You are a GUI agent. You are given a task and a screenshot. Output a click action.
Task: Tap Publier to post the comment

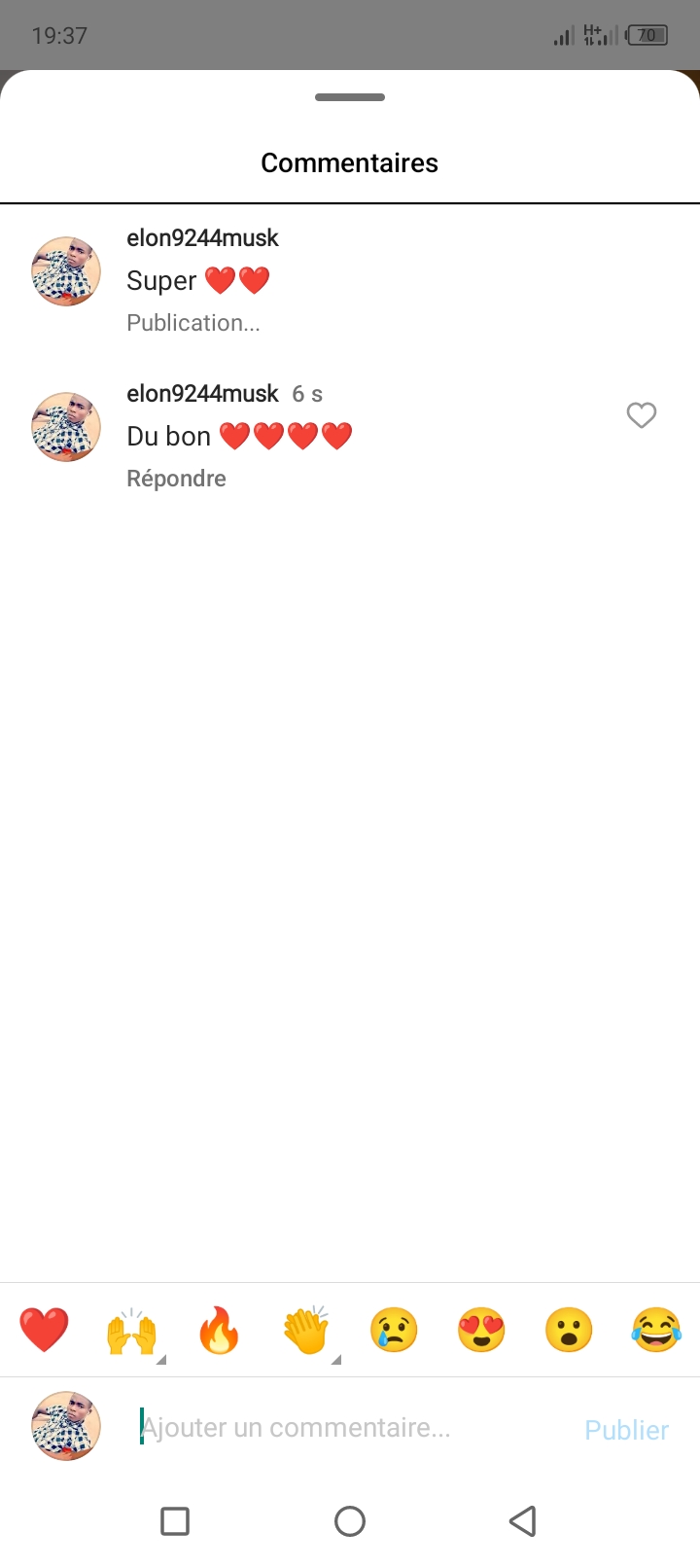pyautogui.click(x=626, y=1430)
